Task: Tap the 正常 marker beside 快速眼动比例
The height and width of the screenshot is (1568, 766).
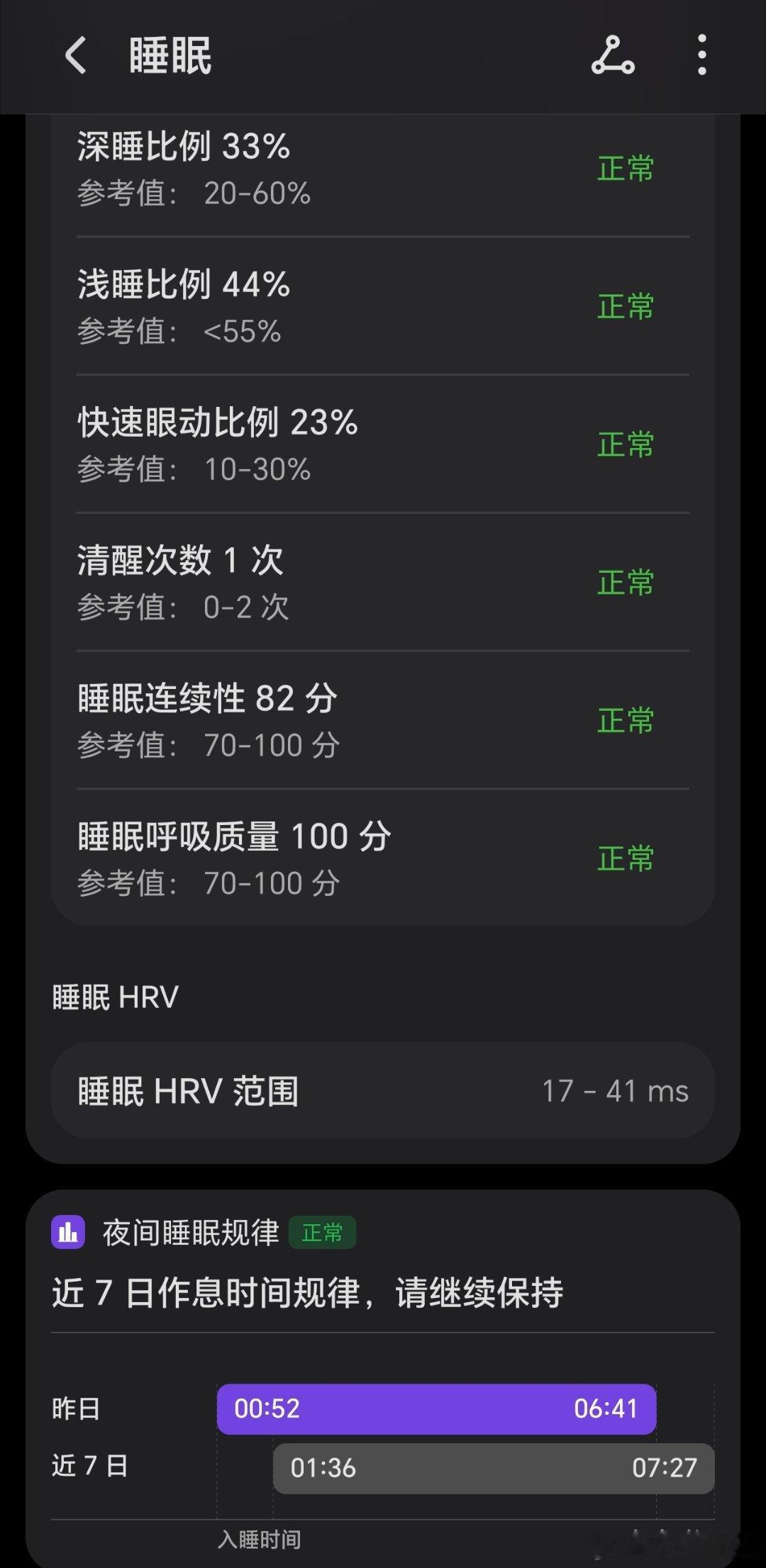Action: [x=623, y=443]
